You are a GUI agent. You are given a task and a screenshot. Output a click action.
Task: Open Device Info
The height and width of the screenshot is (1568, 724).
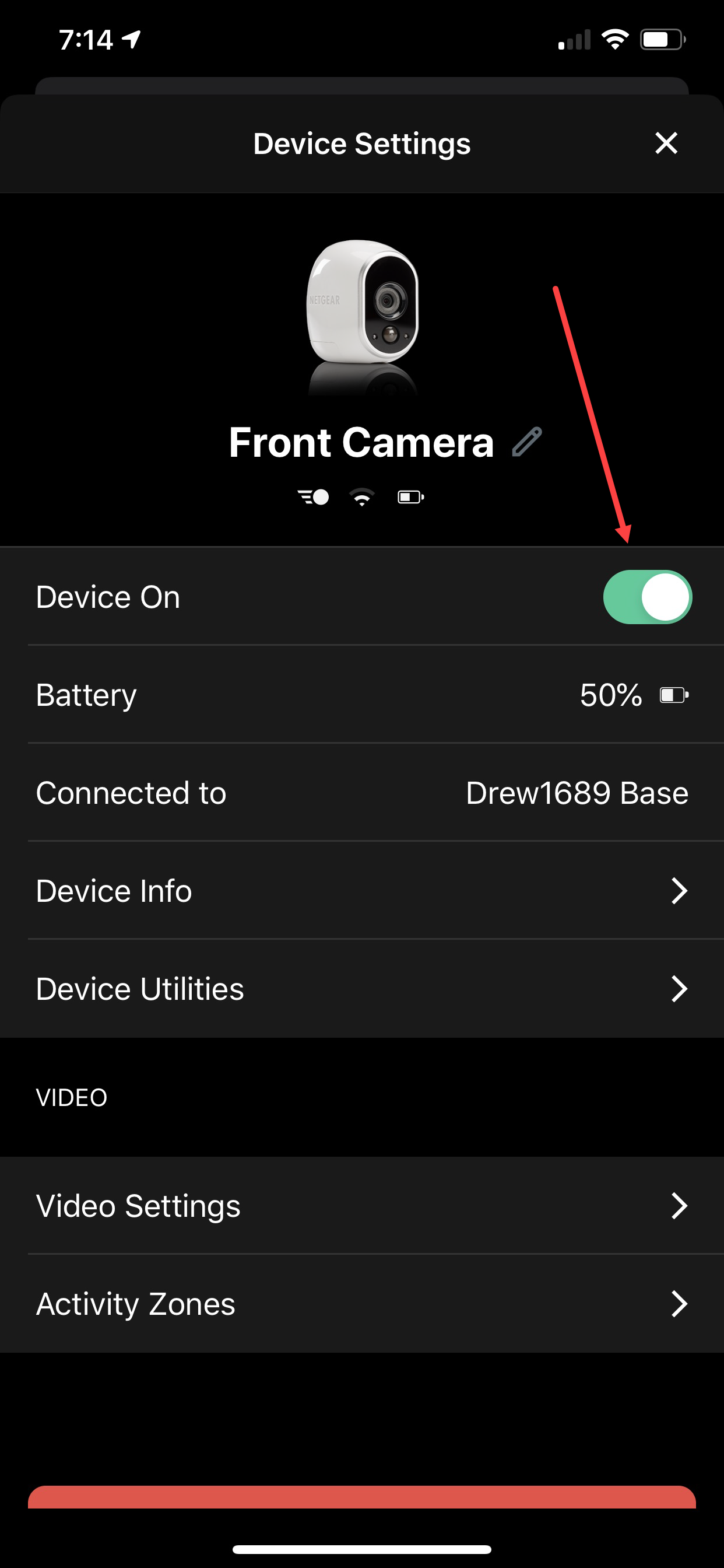(x=362, y=891)
